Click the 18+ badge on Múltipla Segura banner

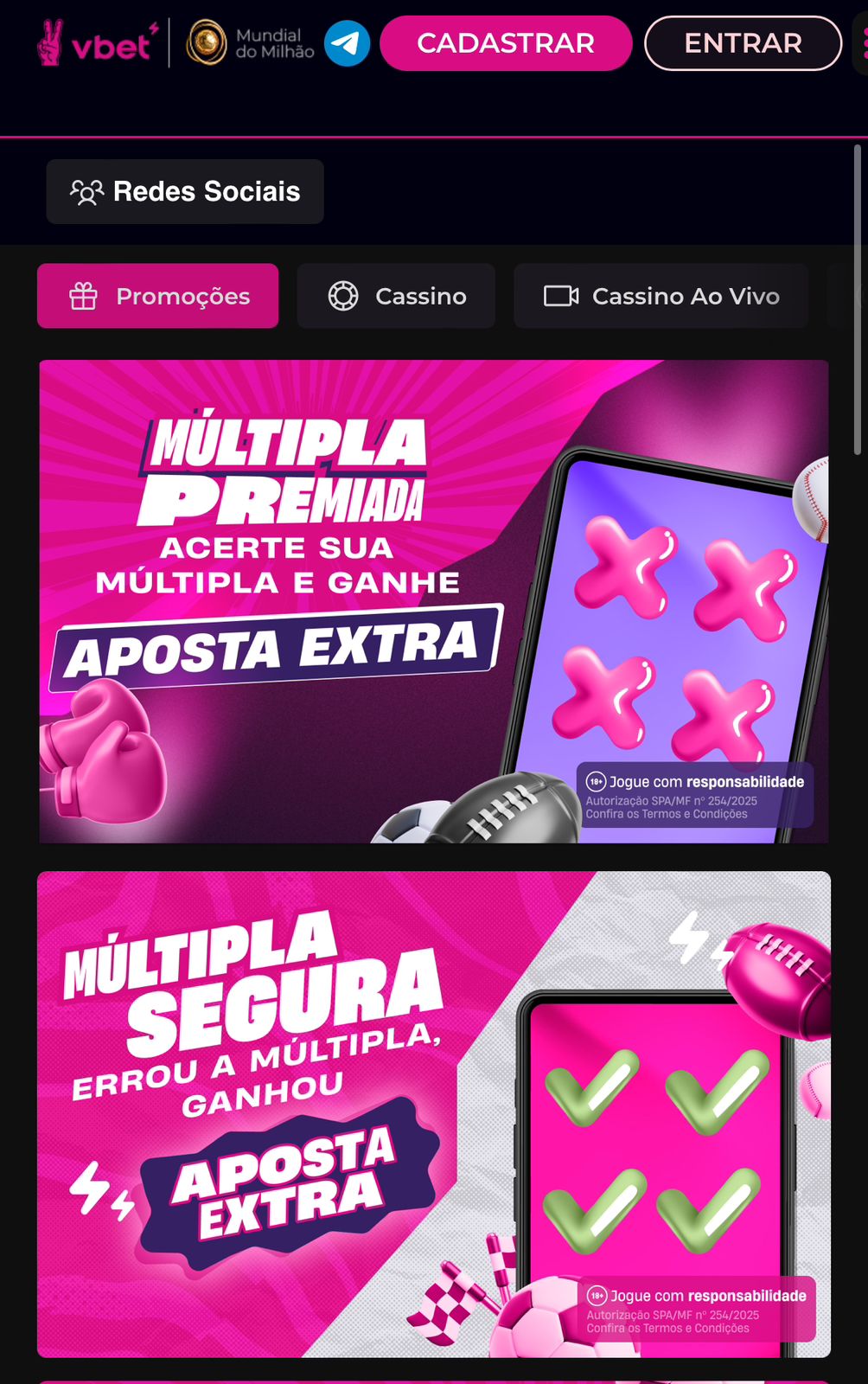[x=597, y=1295]
